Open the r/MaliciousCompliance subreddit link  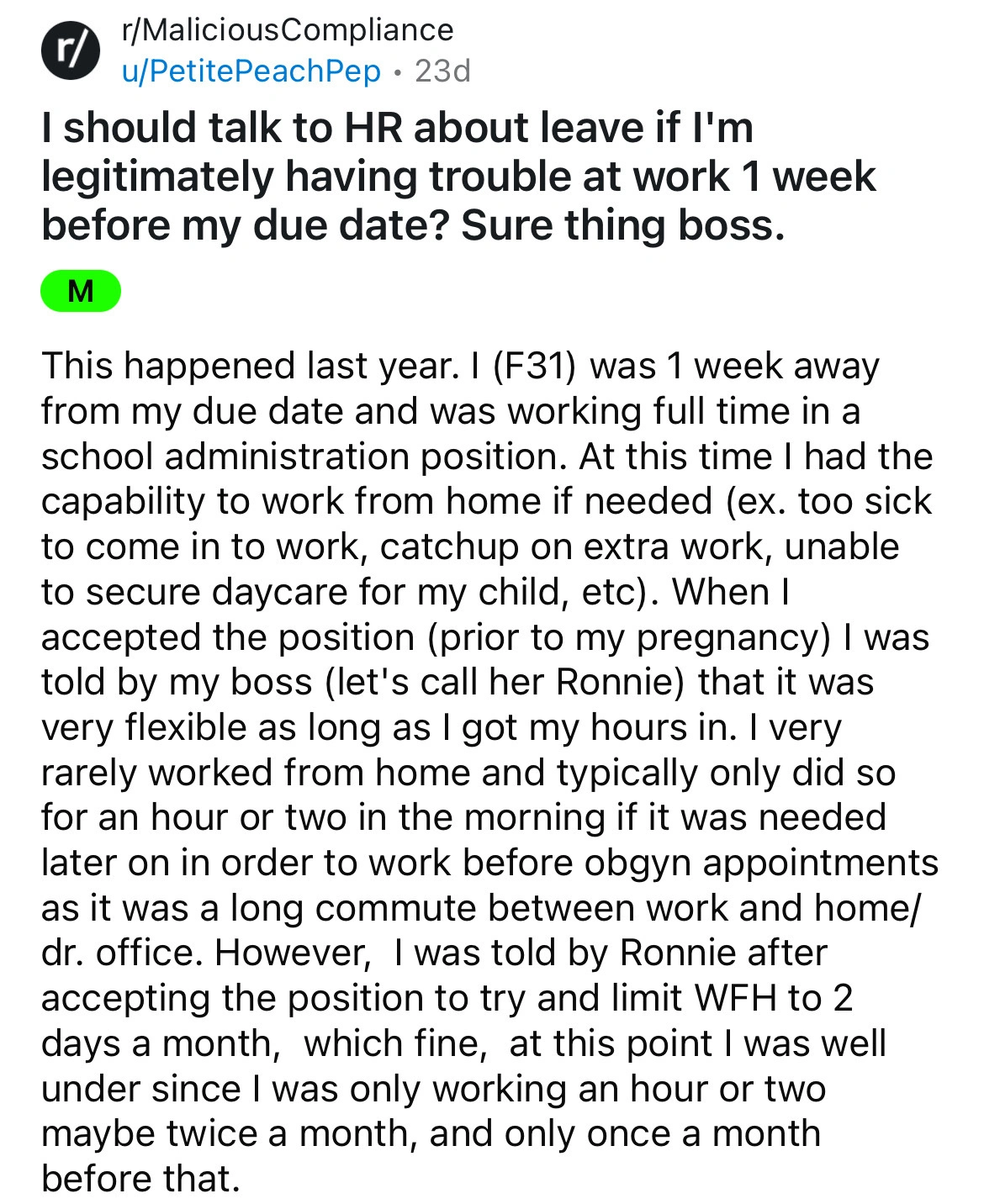tap(288, 30)
